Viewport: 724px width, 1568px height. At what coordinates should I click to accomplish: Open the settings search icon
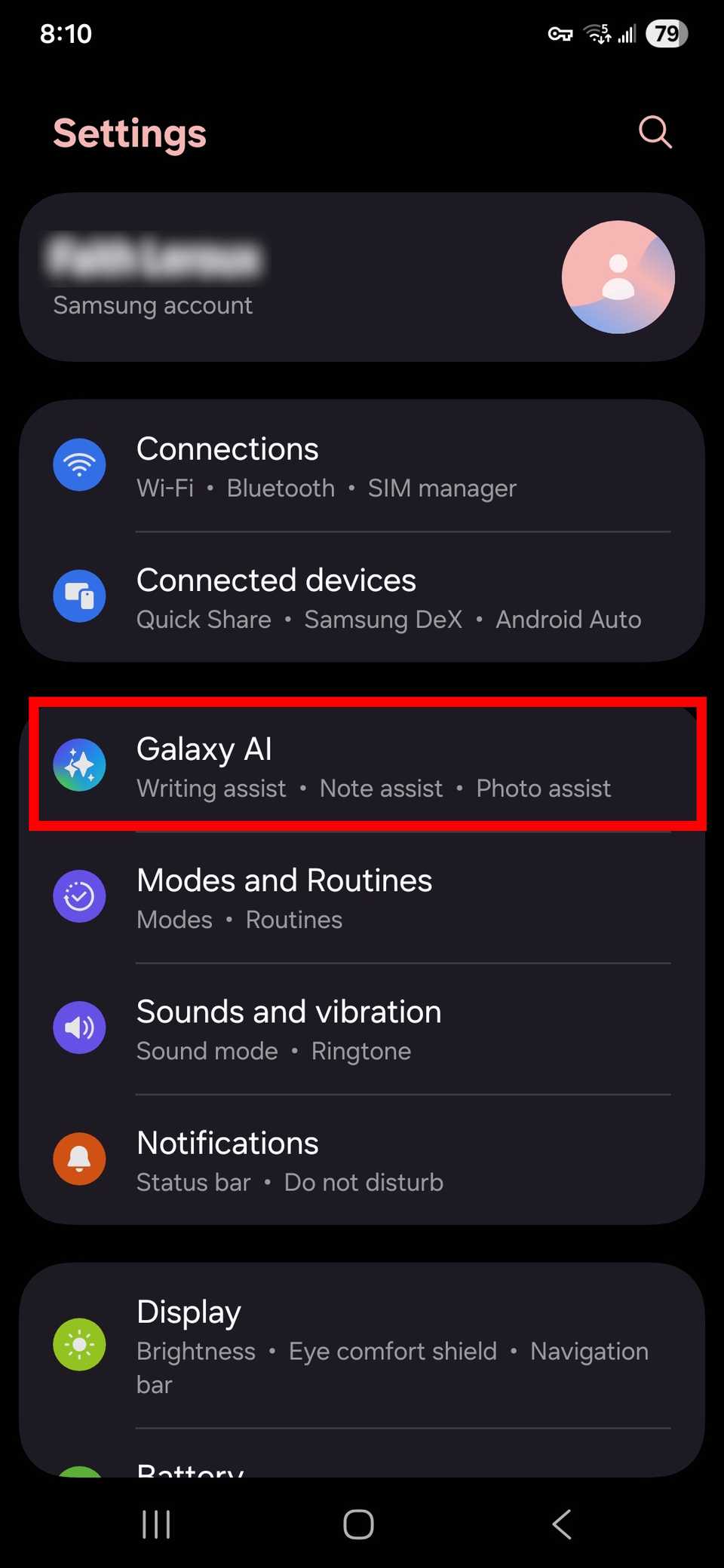tap(655, 133)
